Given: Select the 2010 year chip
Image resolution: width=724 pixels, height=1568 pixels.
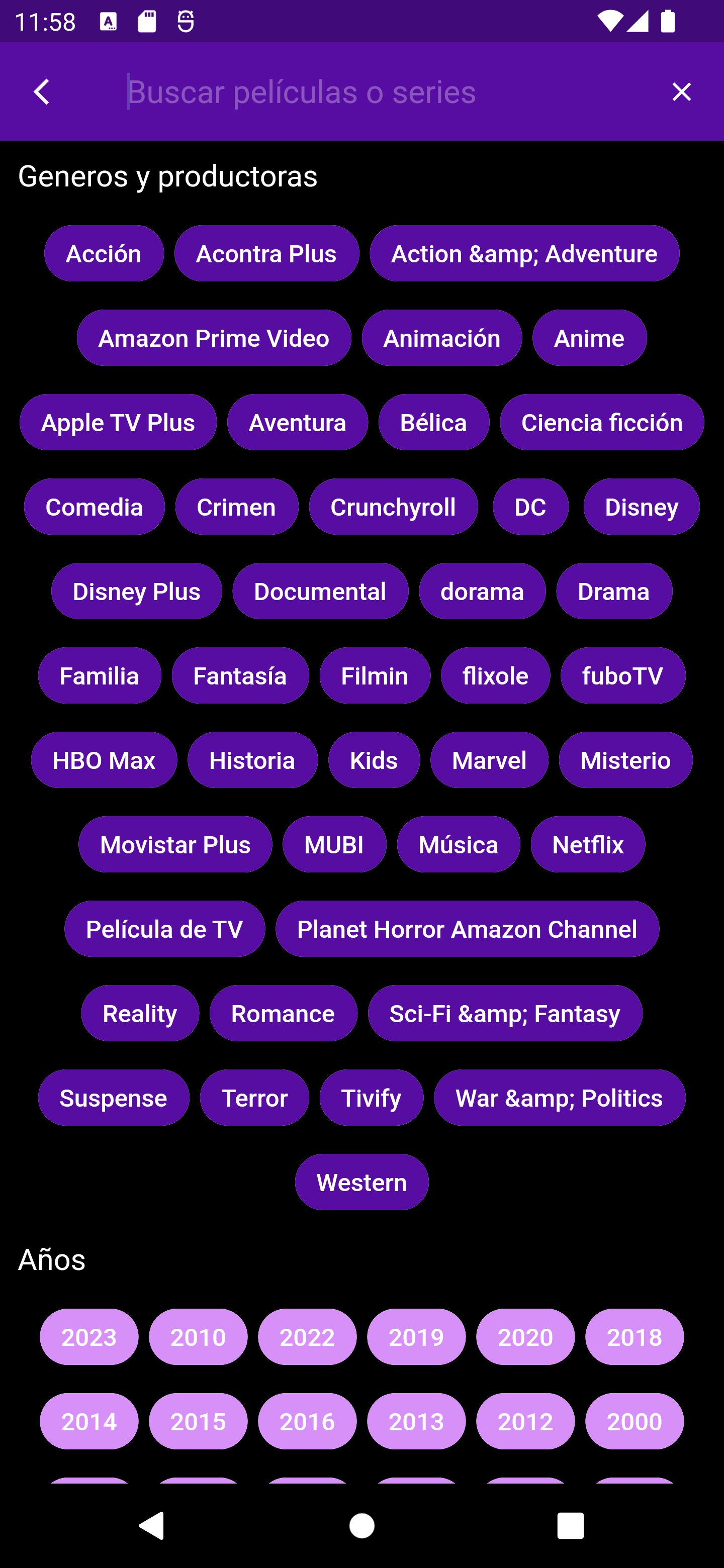Looking at the screenshot, I should tap(198, 1337).
